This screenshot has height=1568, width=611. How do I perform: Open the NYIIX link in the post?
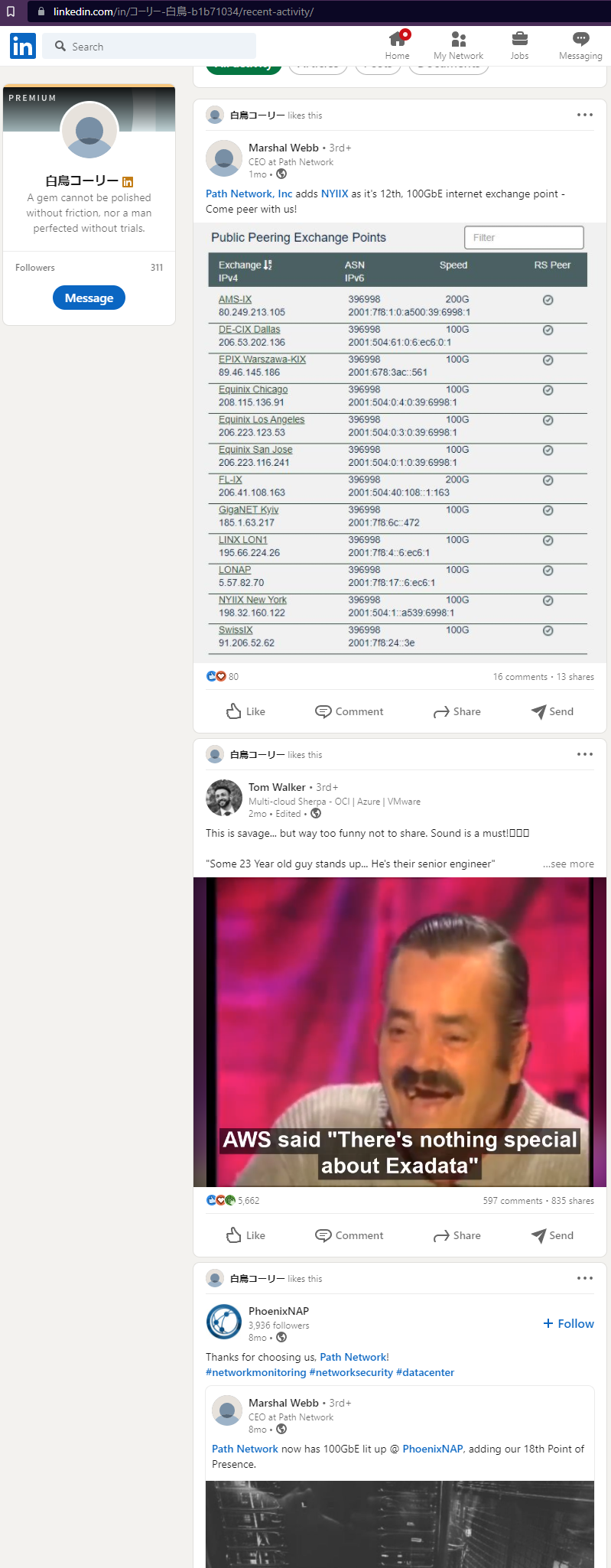click(334, 194)
